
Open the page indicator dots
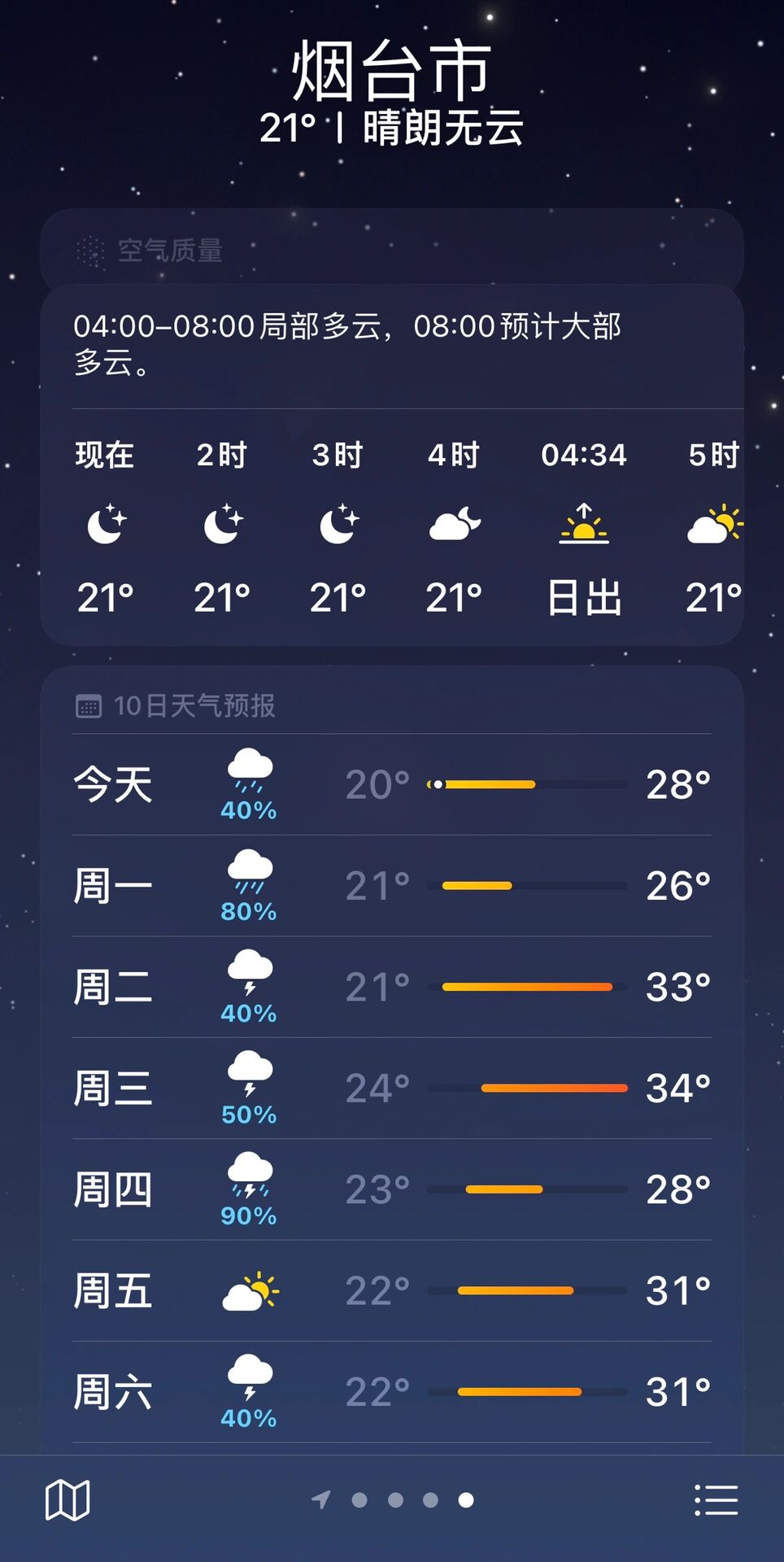pos(393,1499)
